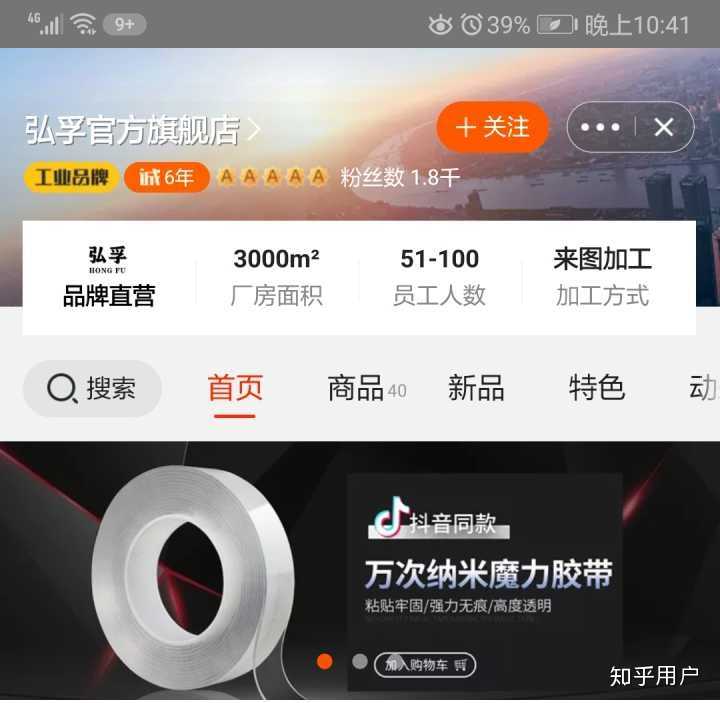The height and width of the screenshot is (703, 720).
Task: Switch to the 首页 tab
Action: click(235, 388)
